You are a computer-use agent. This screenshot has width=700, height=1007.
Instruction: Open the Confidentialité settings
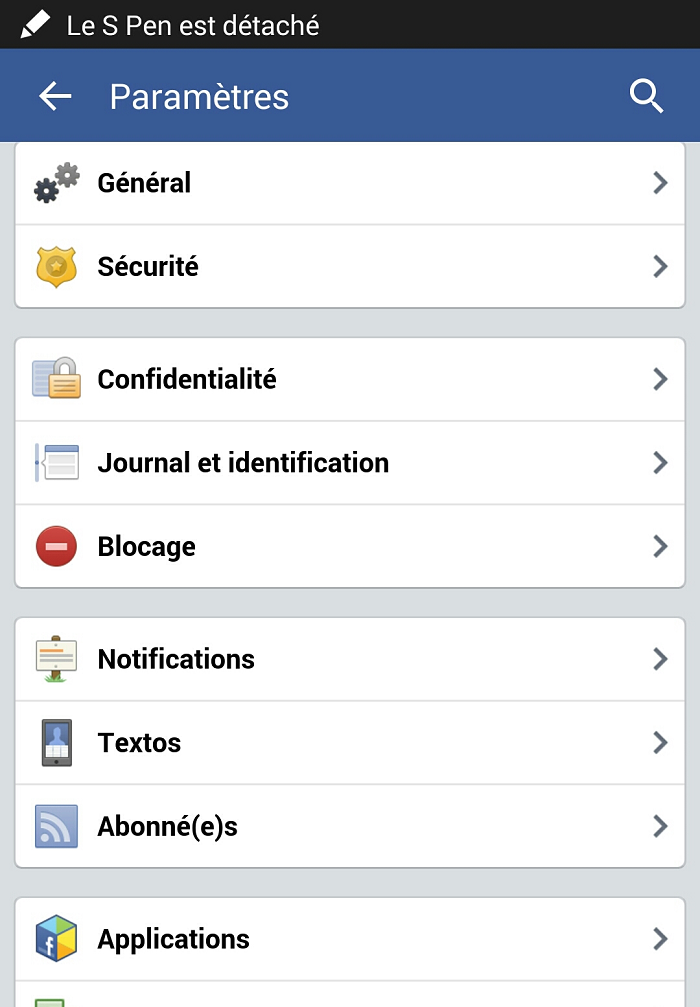click(x=350, y=379)
